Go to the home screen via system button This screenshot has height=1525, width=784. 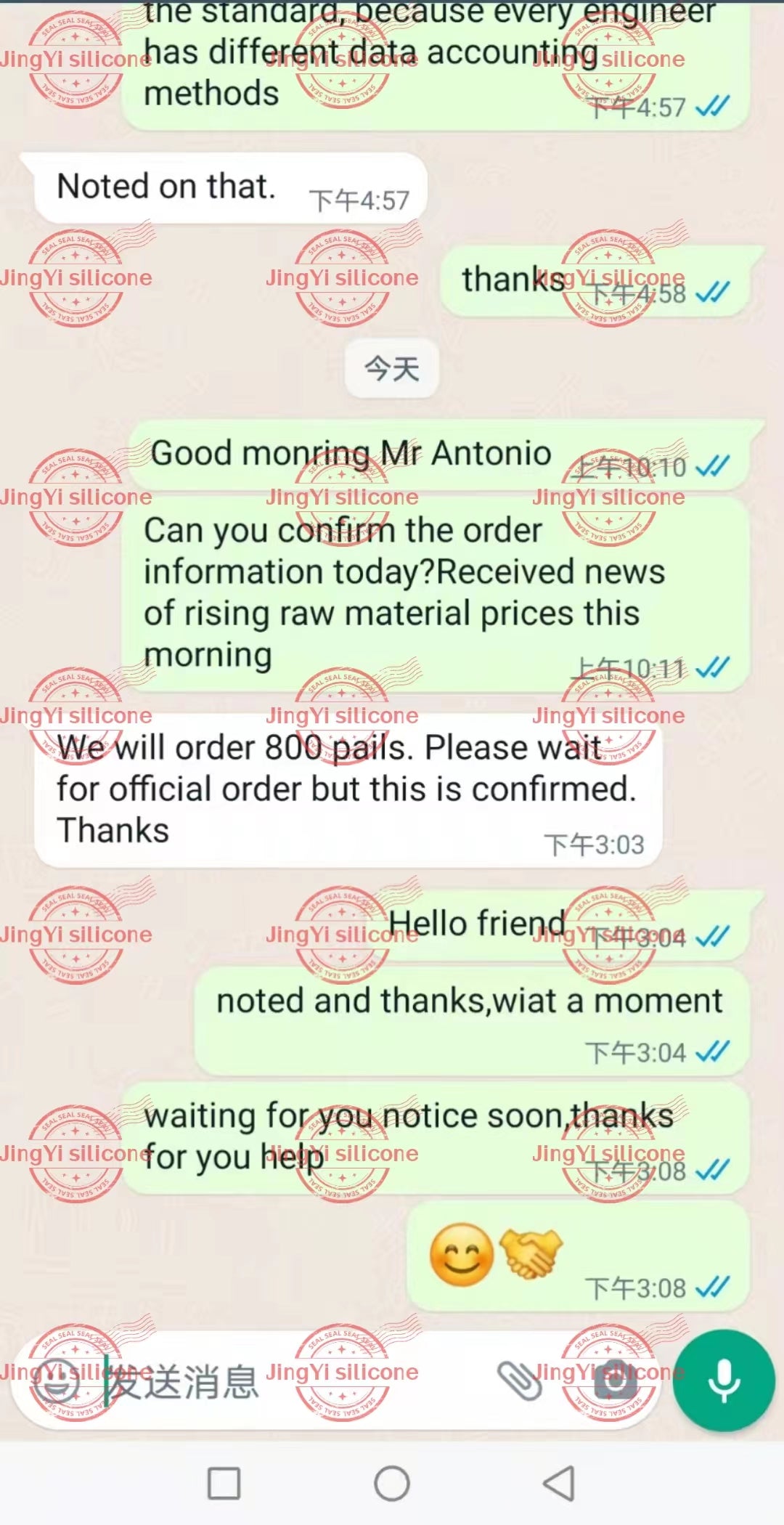392,1483
